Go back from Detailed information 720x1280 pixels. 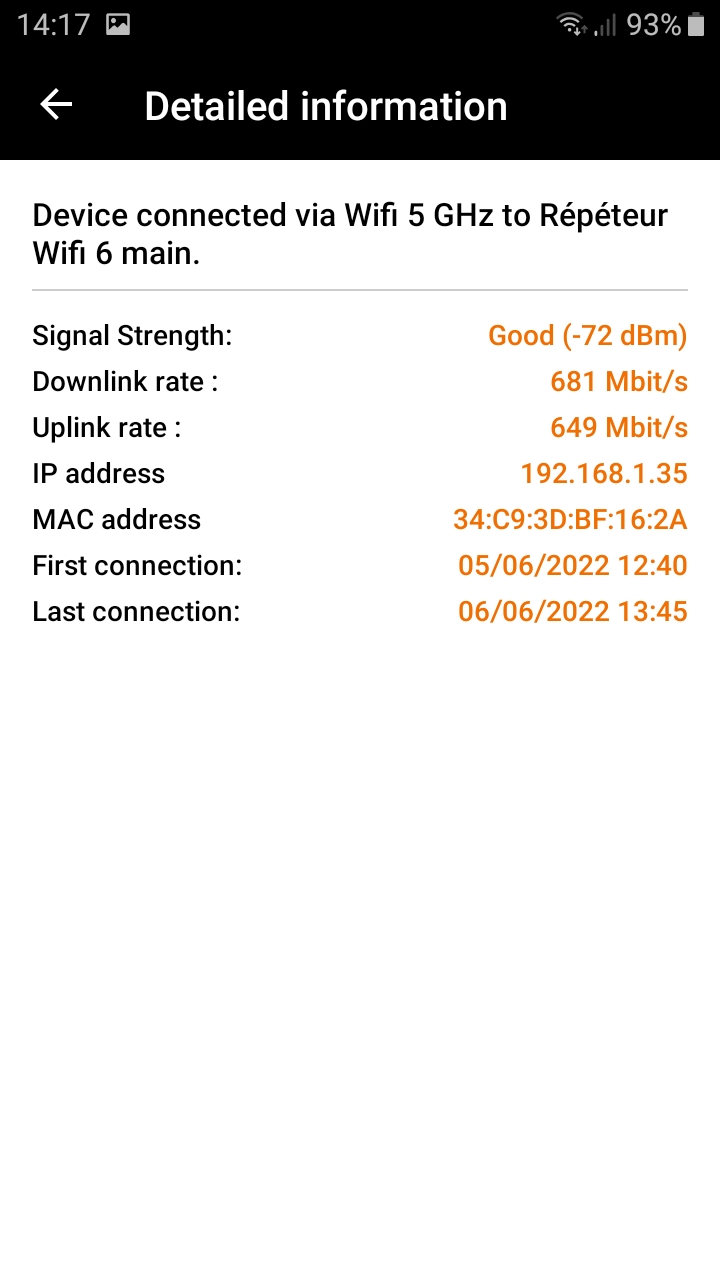(56, 105)
